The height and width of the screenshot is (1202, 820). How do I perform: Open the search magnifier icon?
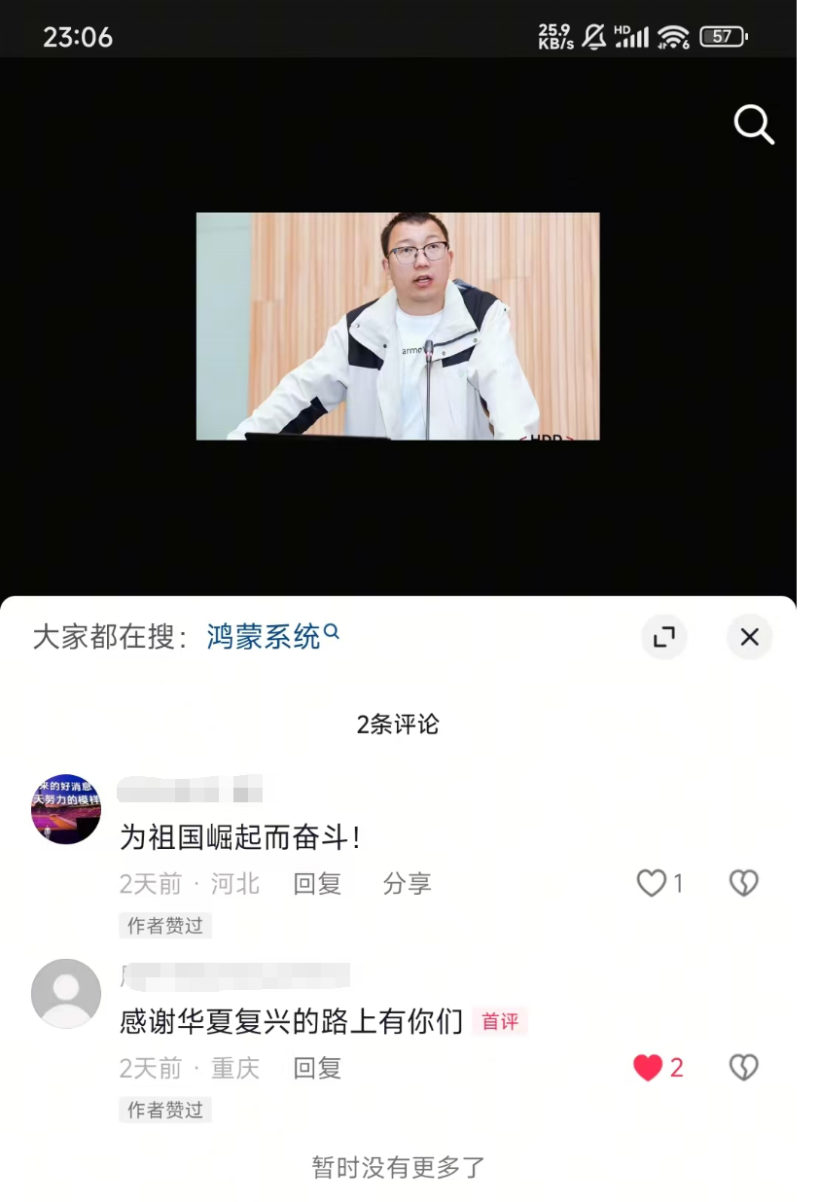coord(753,126)
